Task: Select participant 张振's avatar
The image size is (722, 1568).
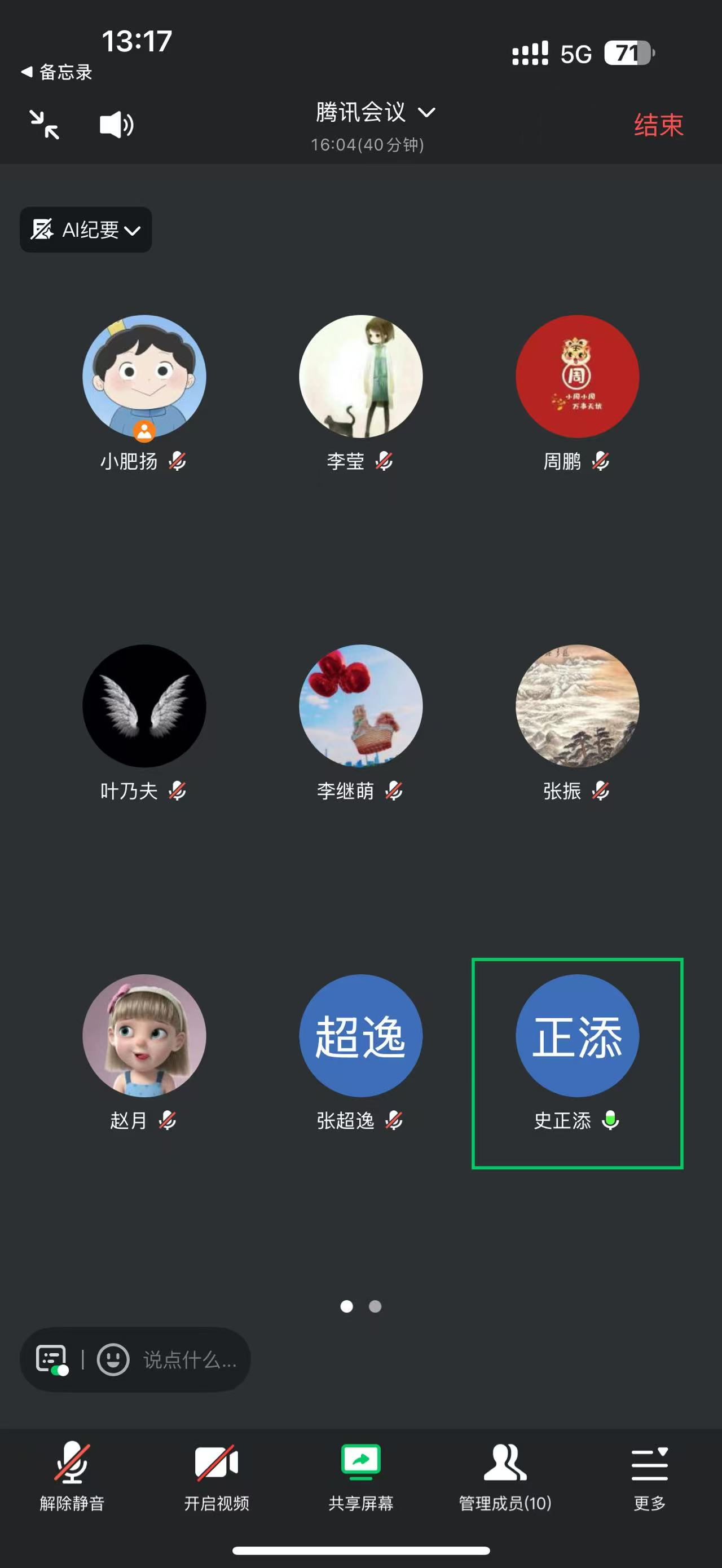Action: (577, 705)
